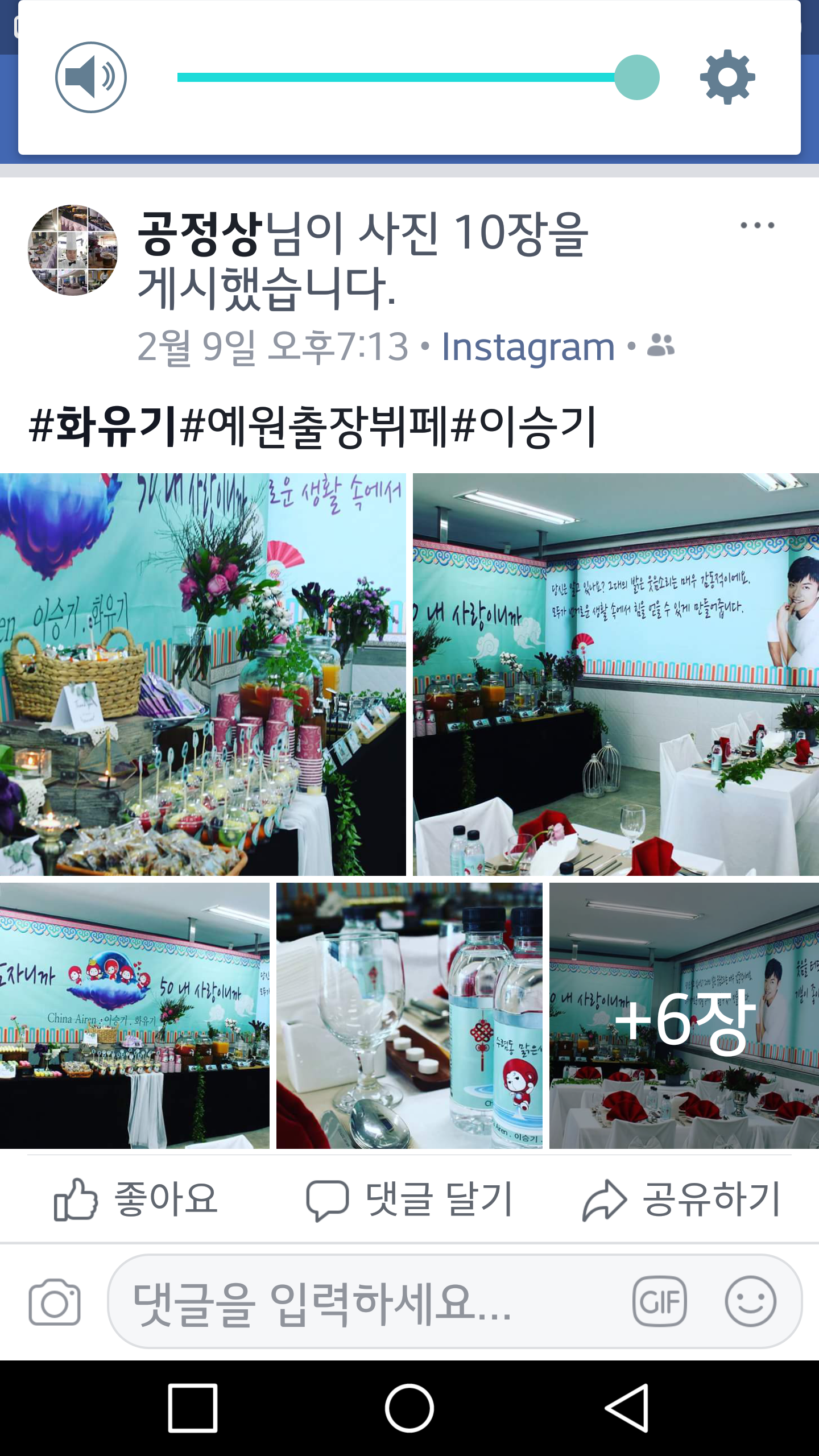
Task: Open 공정상's profile picture
Action: pos(73,250)
